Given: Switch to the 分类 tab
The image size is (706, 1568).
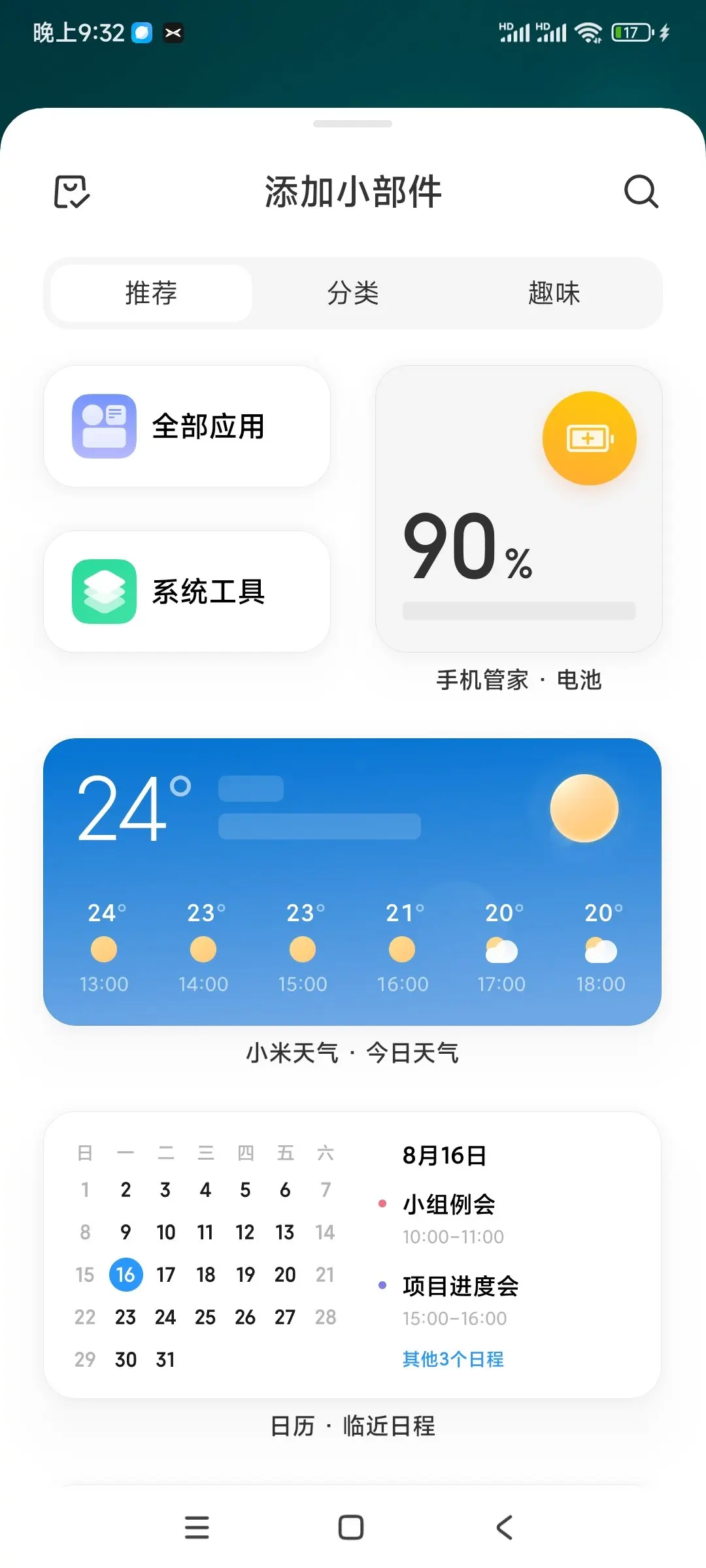Looking at the screenshot, I should click(x=353, y=293).
